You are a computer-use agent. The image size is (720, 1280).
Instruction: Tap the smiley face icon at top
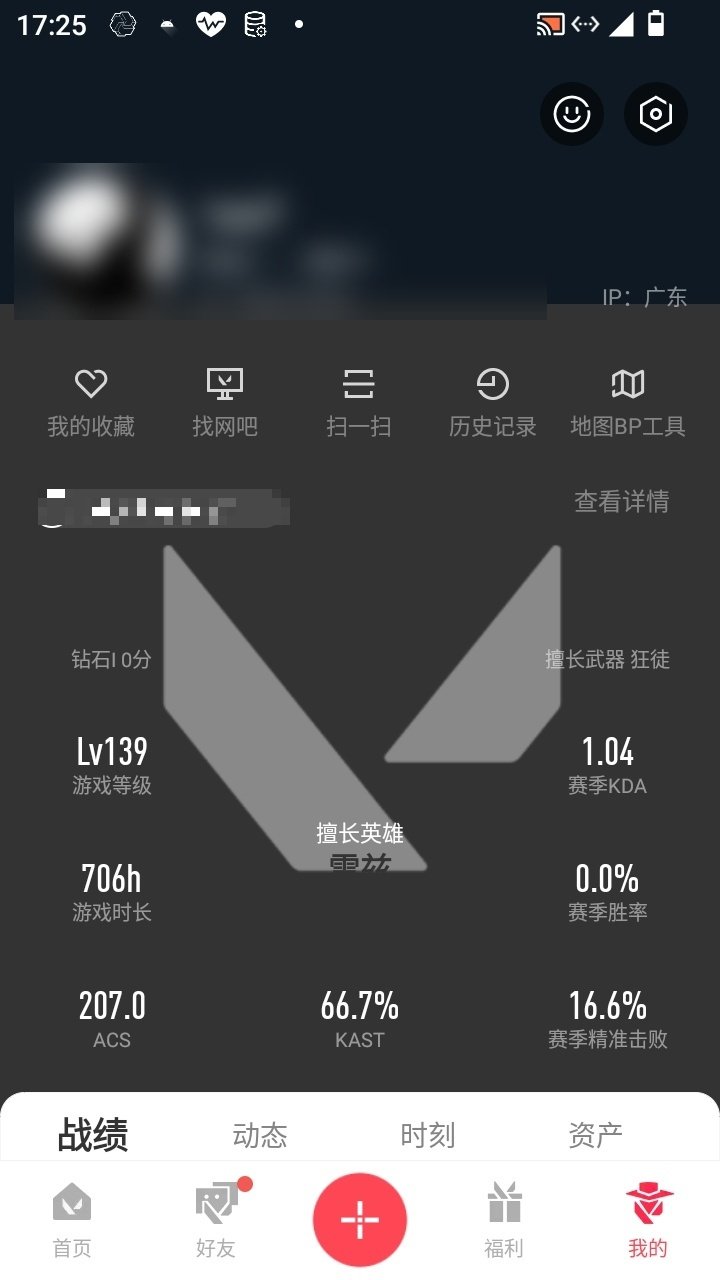[571, 114]
